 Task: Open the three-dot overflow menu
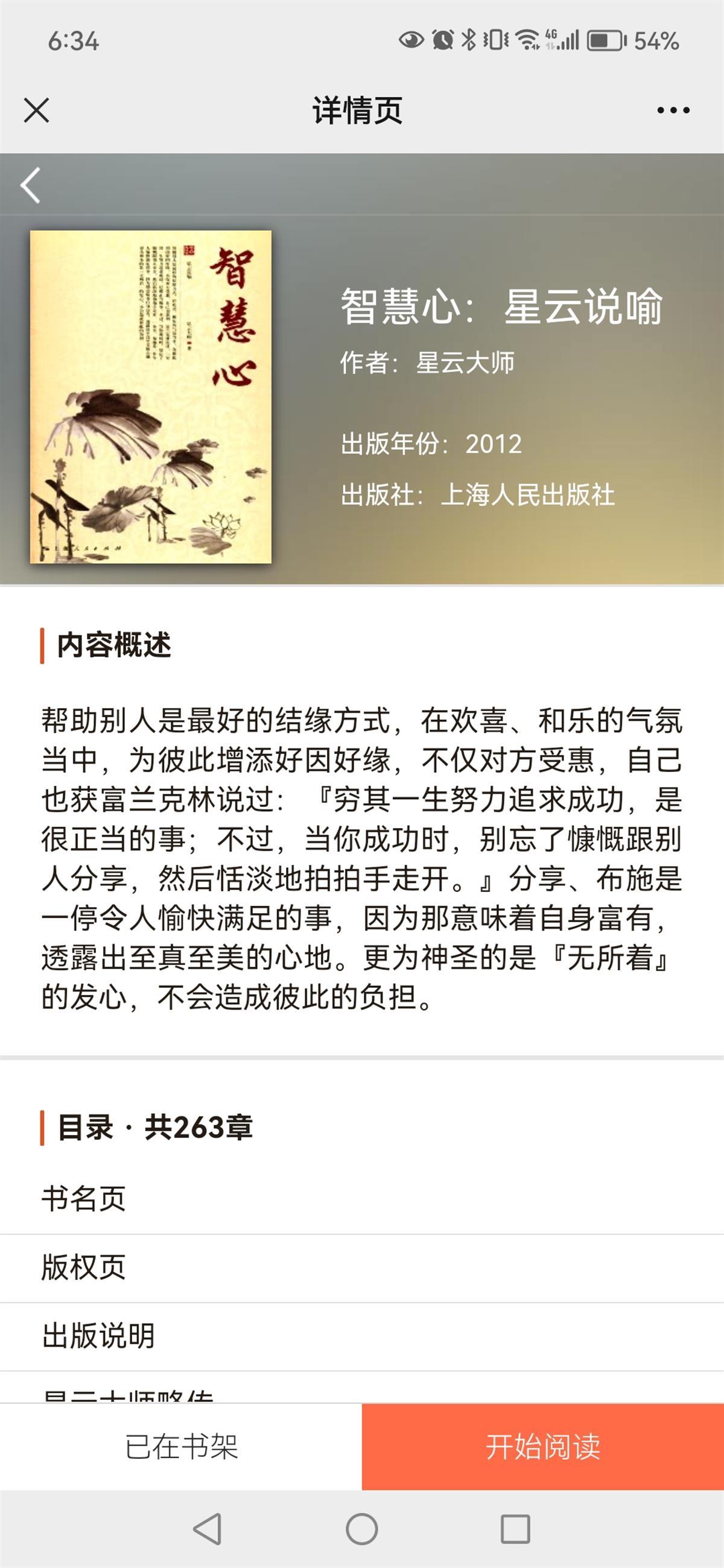point(673,110)
